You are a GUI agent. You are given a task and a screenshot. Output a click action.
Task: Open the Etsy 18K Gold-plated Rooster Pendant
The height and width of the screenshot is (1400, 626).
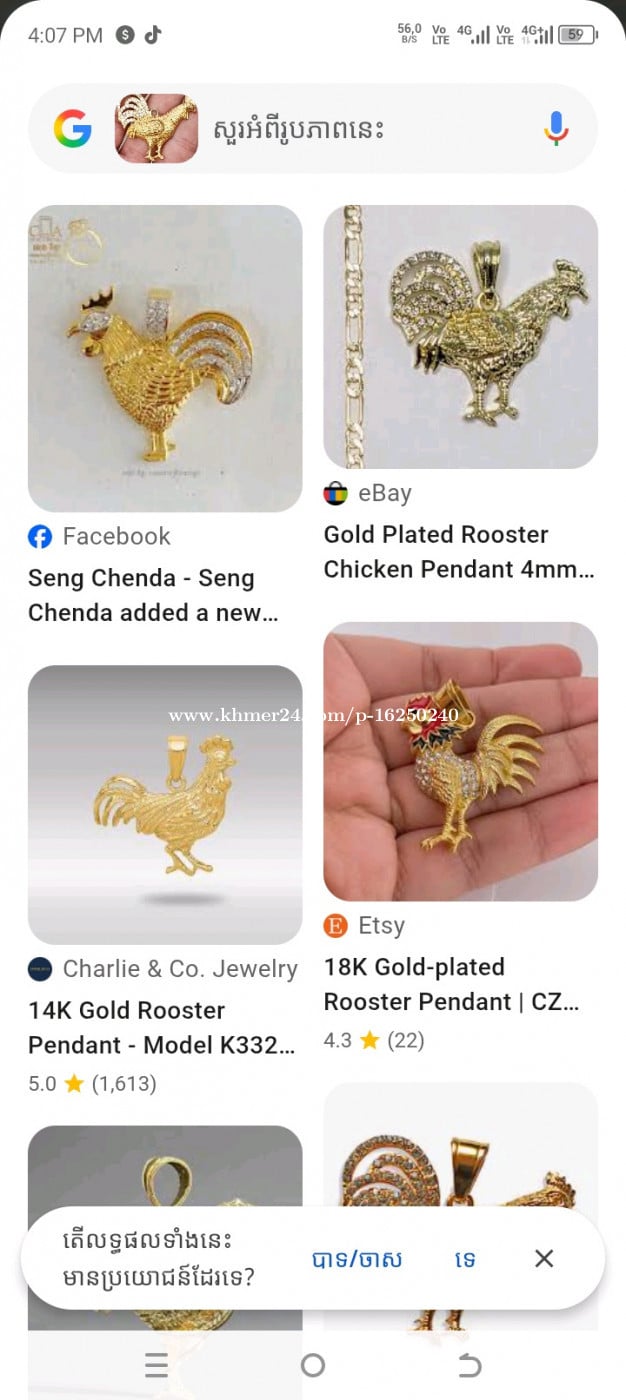[460, 761]
